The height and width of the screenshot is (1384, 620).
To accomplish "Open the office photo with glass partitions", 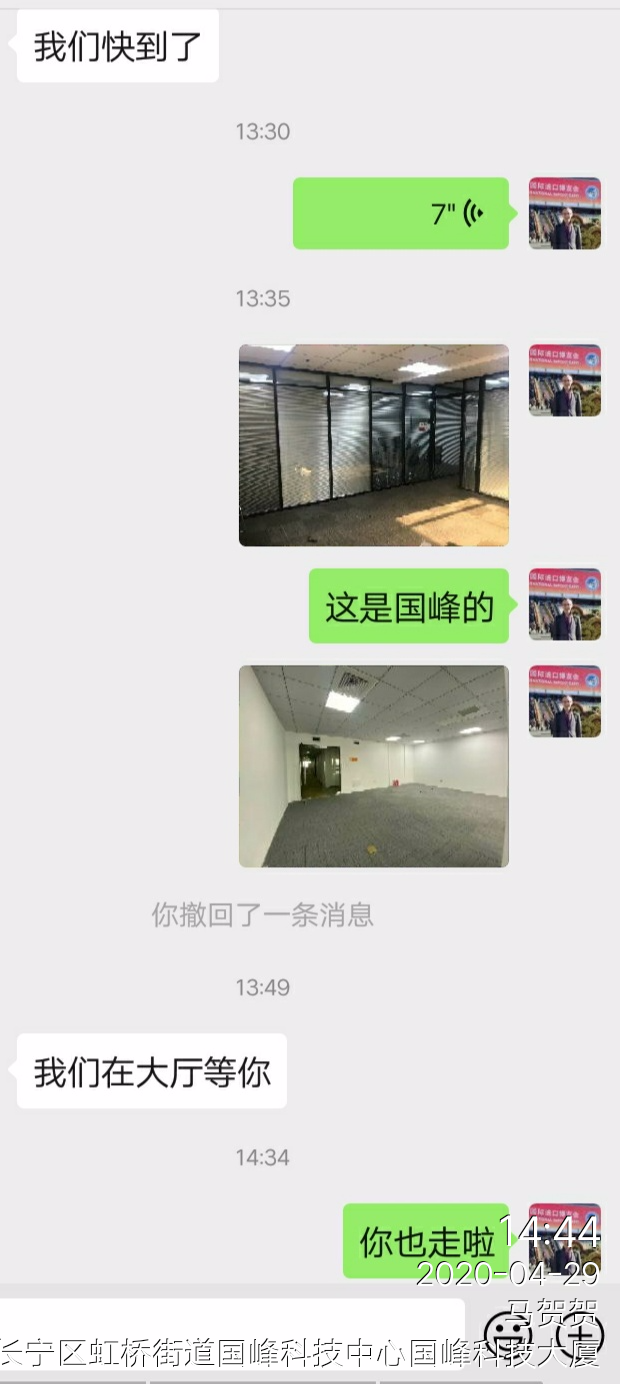I will point(373,445).
